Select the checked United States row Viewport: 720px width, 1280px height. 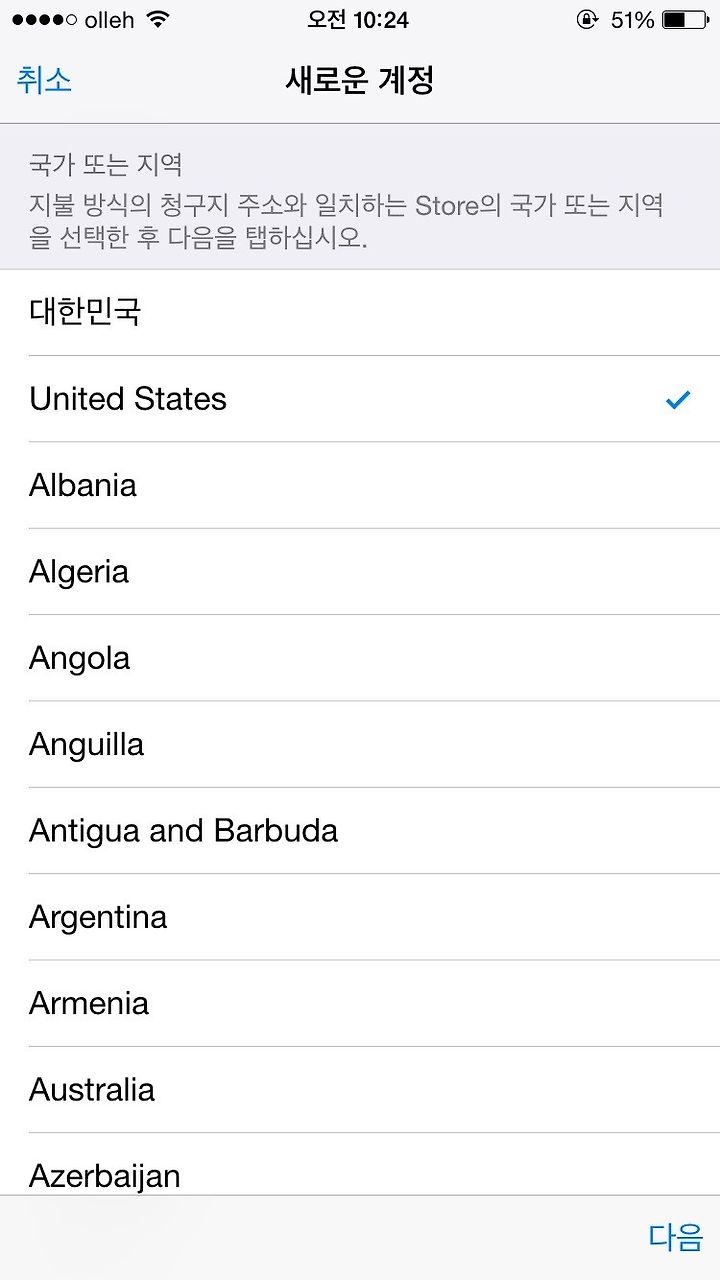click(x=360, y=399)
